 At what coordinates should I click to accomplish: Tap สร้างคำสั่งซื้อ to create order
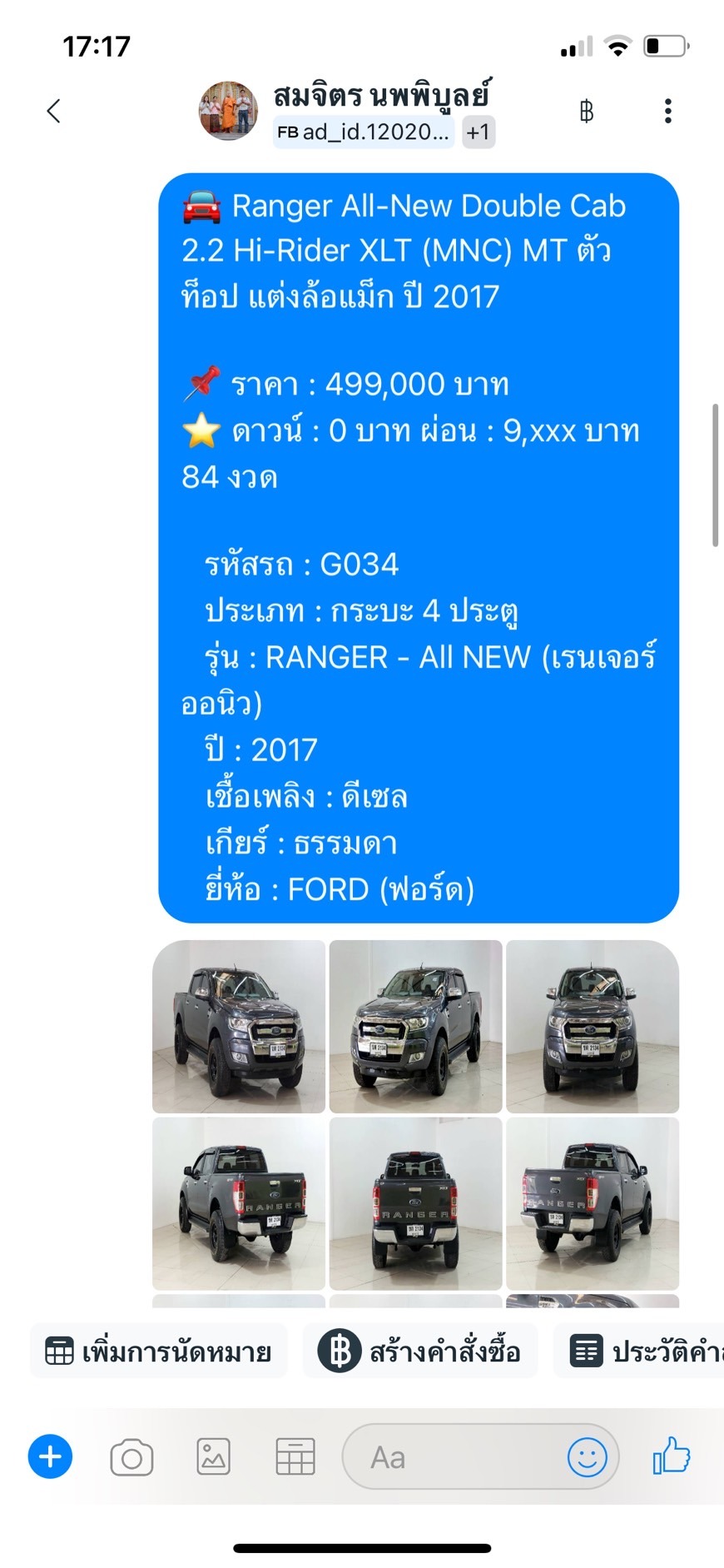pos(420,1351)
